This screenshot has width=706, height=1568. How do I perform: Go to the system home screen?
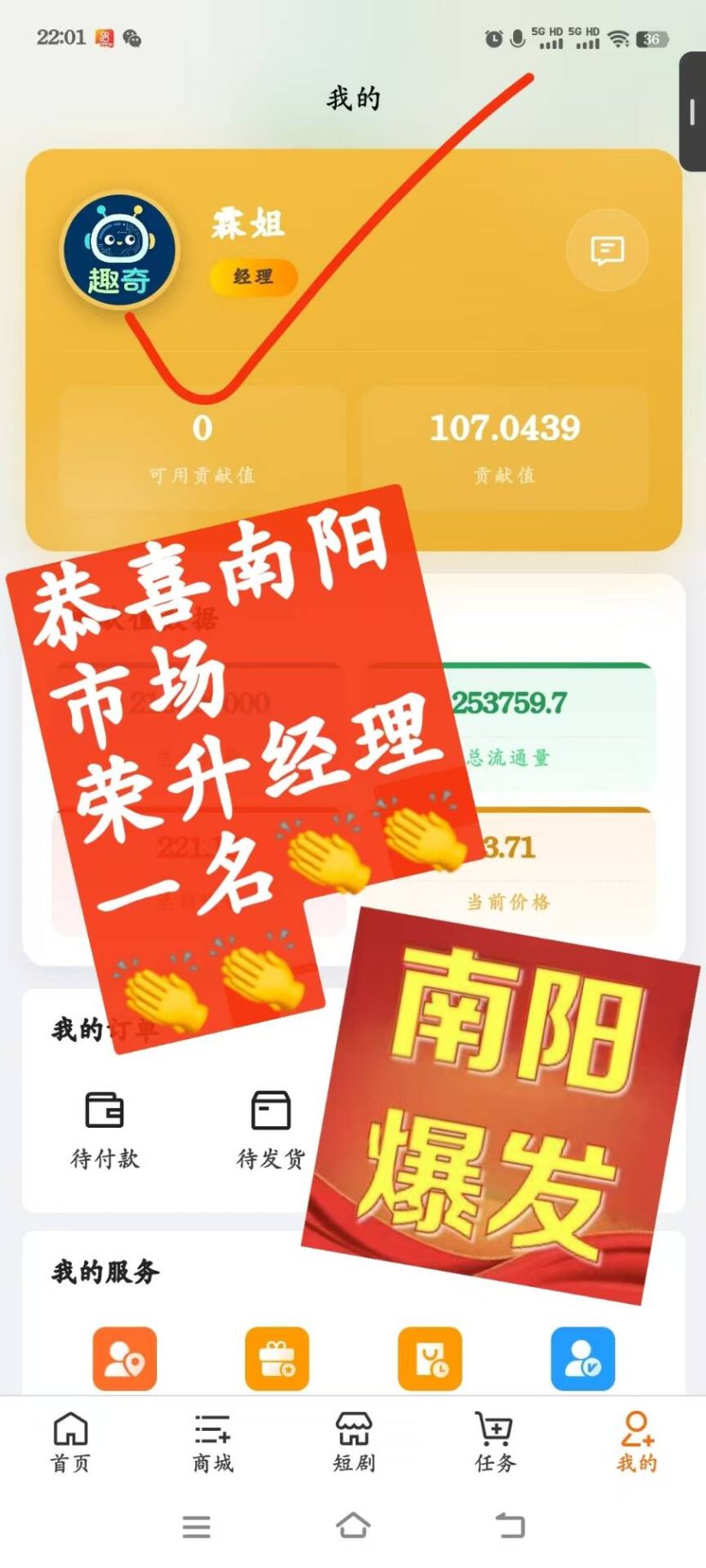[x=353, y=1525]
